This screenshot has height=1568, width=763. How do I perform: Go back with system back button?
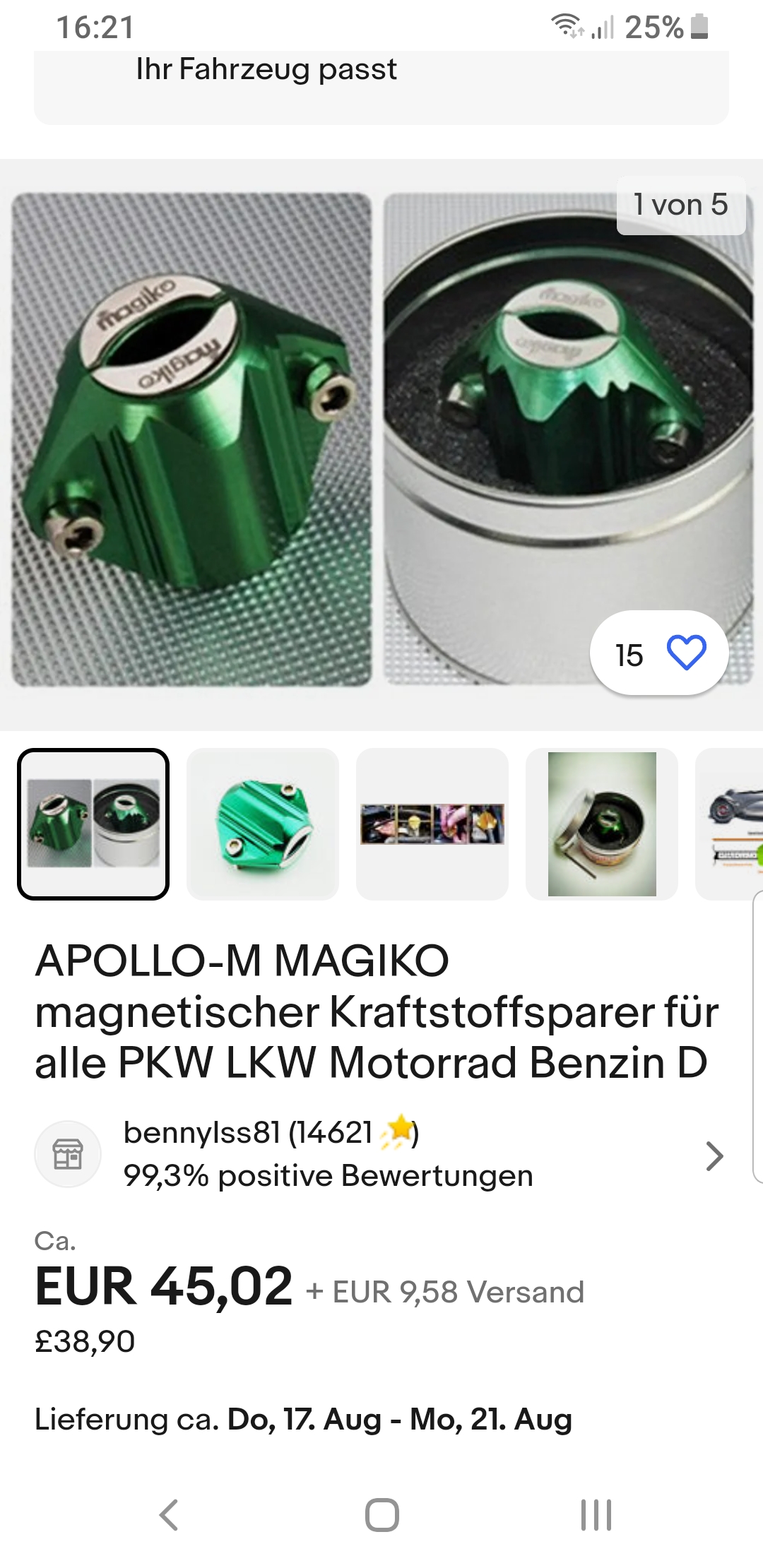click(169, 1514)
